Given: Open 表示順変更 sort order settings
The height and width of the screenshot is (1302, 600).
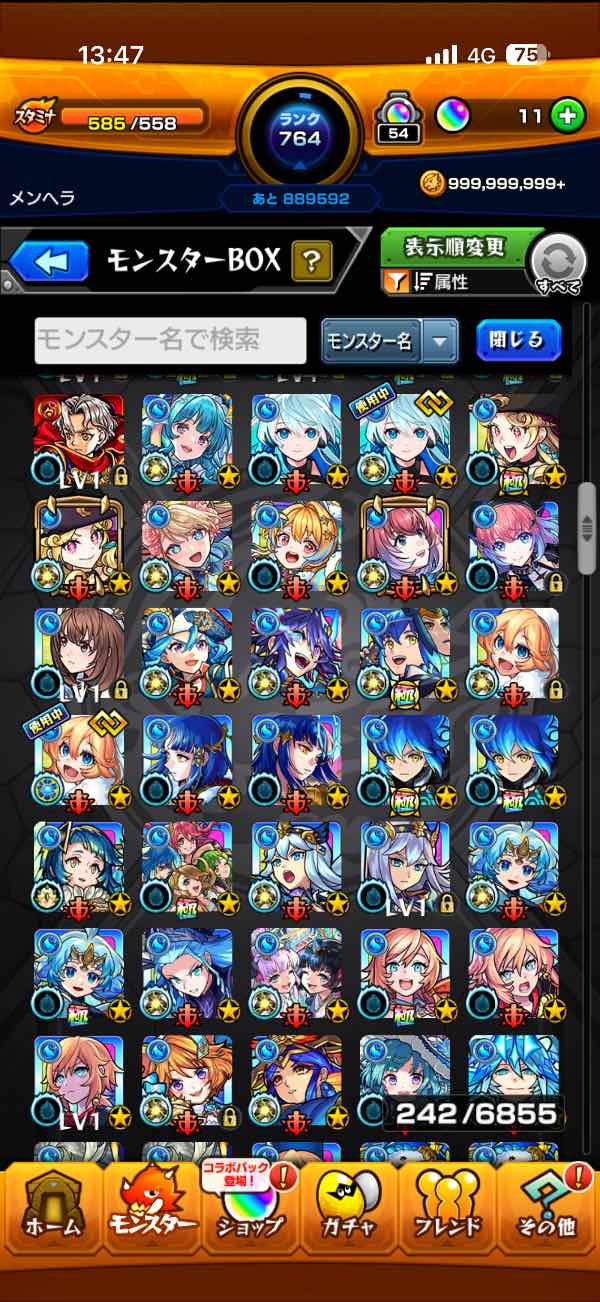Looking at the screenshot, I should 454,247.
